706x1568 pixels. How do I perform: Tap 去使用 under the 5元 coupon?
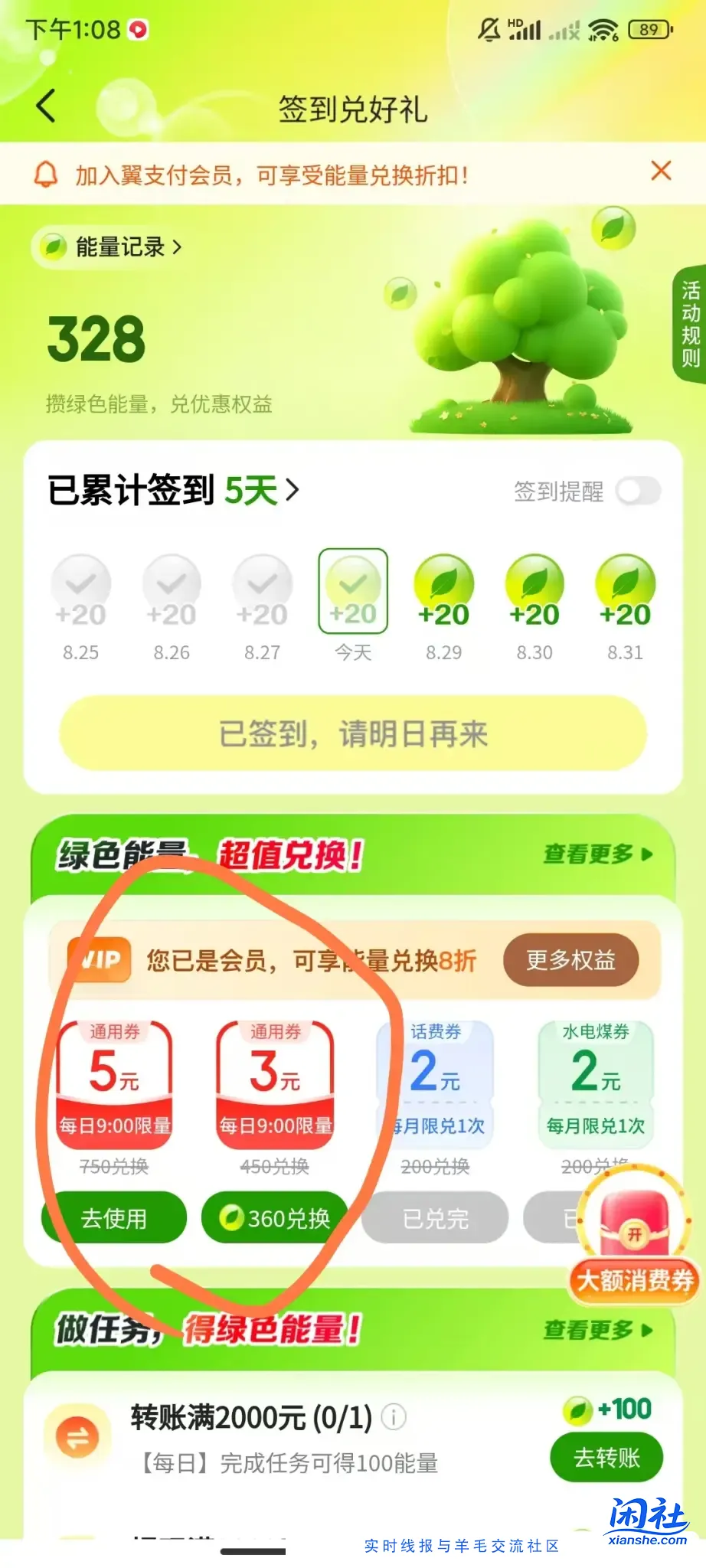[113, 1218]
